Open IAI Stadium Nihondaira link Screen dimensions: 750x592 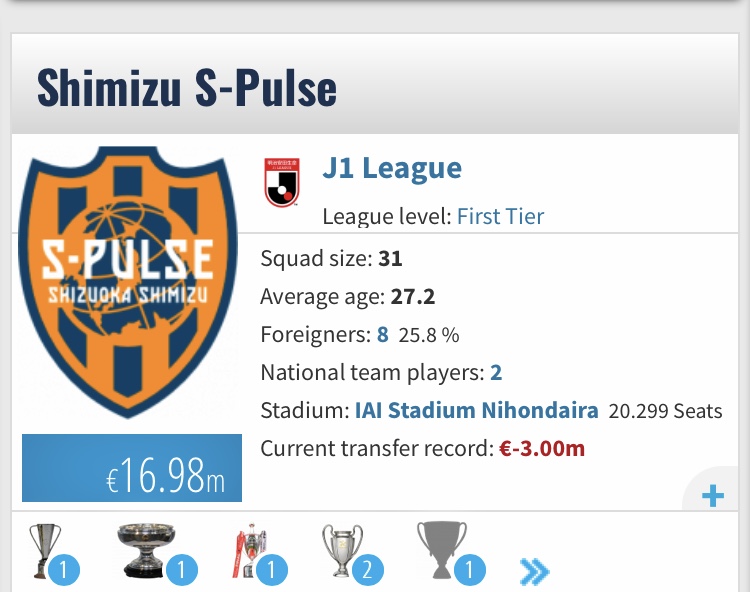(x=476, y=410)
